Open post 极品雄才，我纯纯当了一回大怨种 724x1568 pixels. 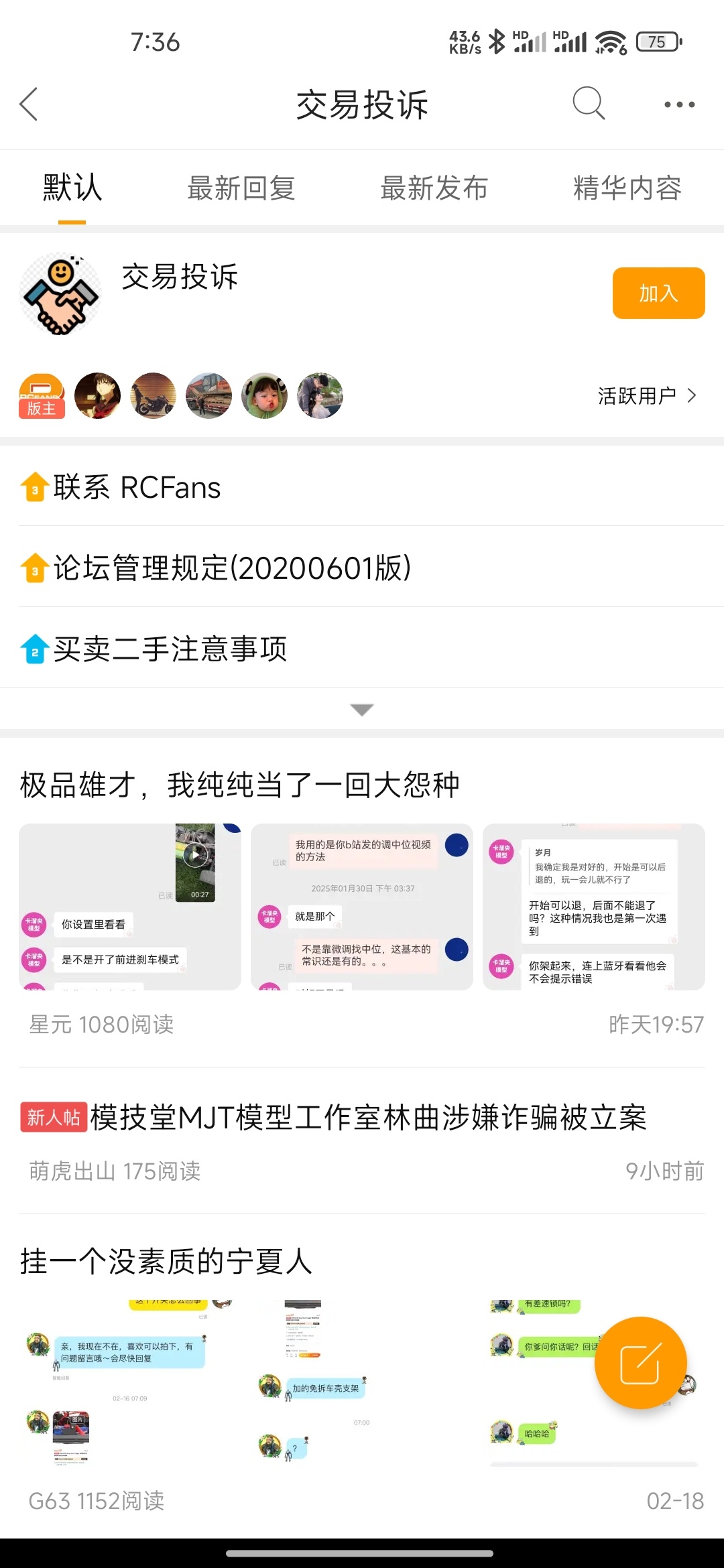pyautogui.click(x=239, y=785)
